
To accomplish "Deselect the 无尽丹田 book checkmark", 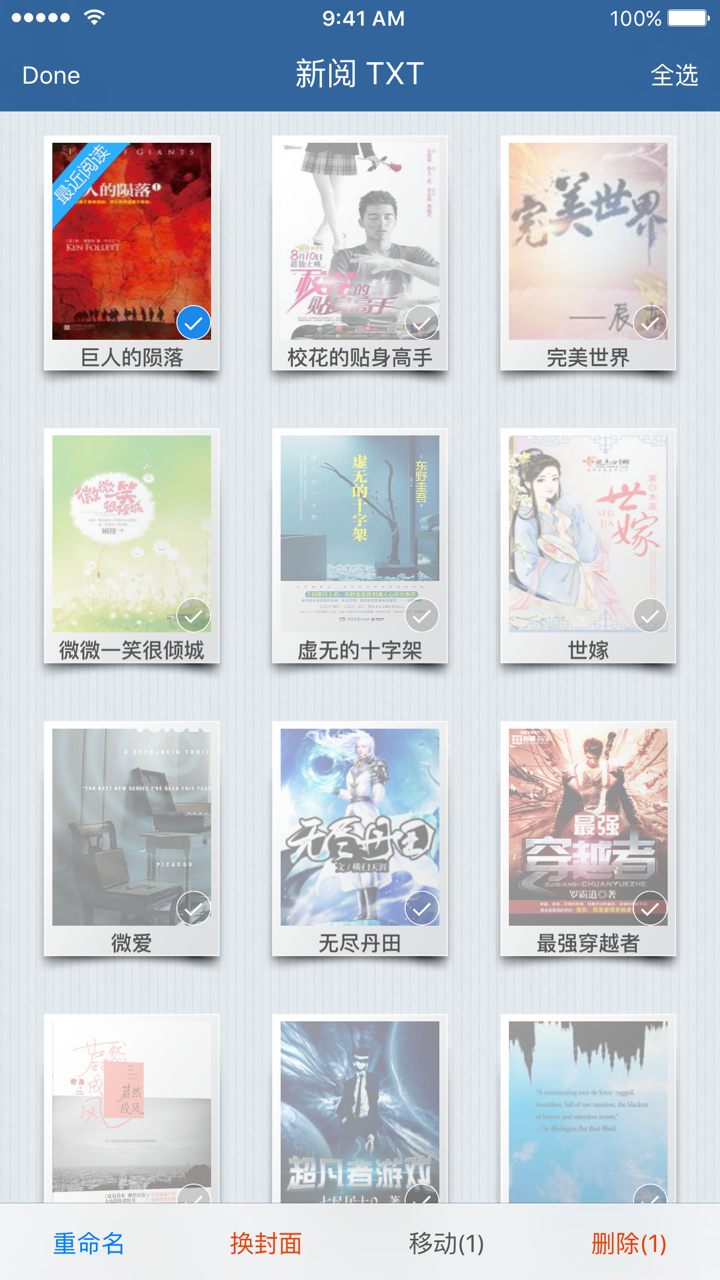I will [421, 907].
